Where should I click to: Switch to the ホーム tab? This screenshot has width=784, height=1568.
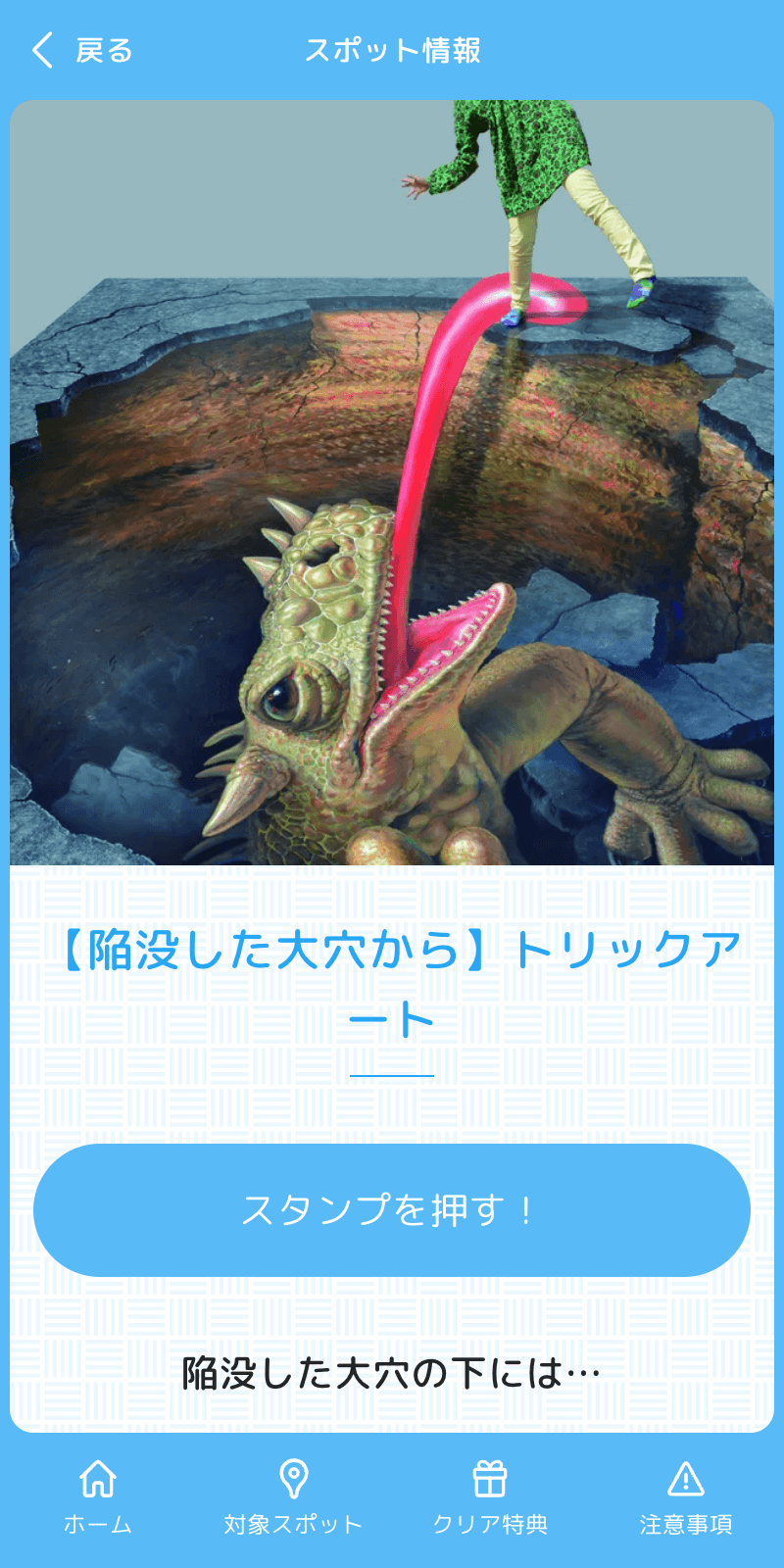98,1497
